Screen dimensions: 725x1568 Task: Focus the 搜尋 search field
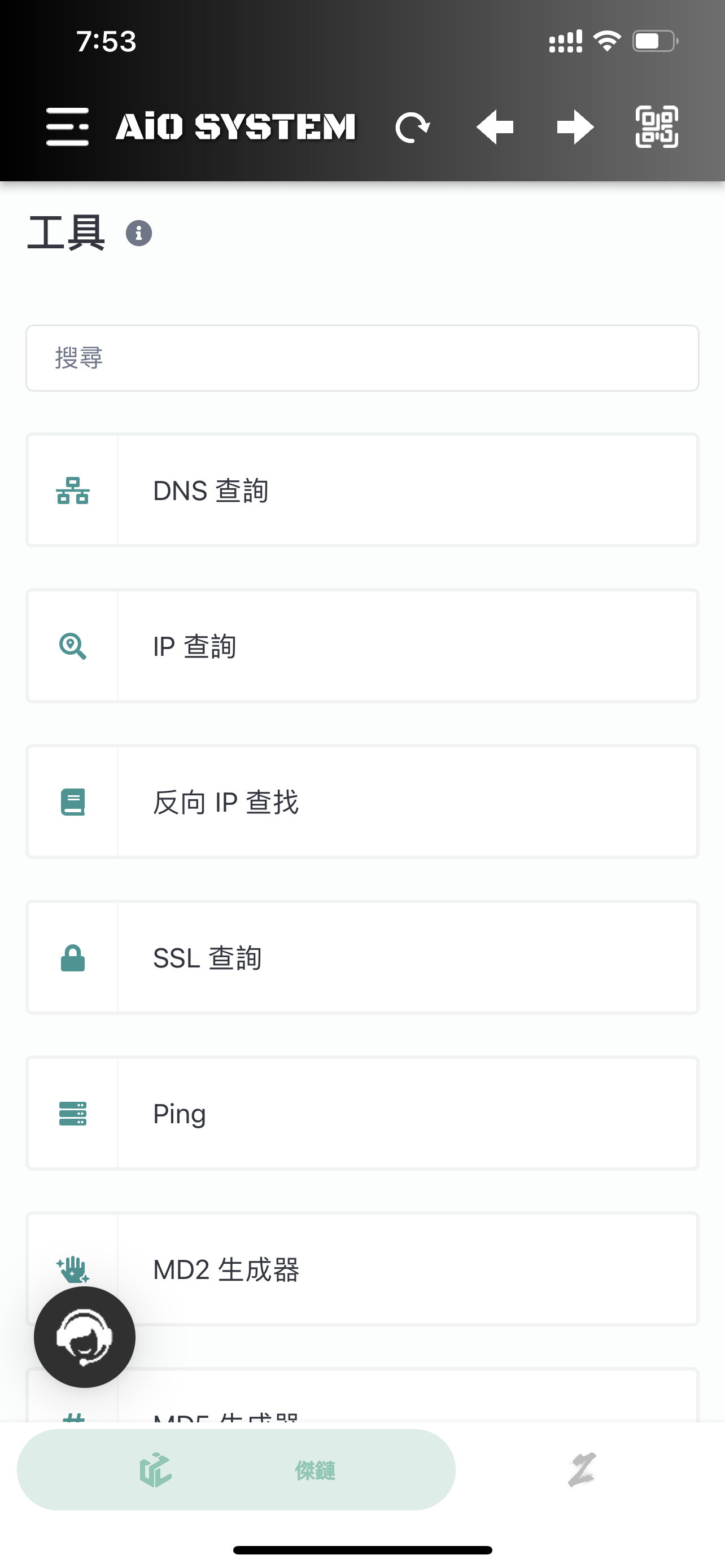click(x=362, y=358)
